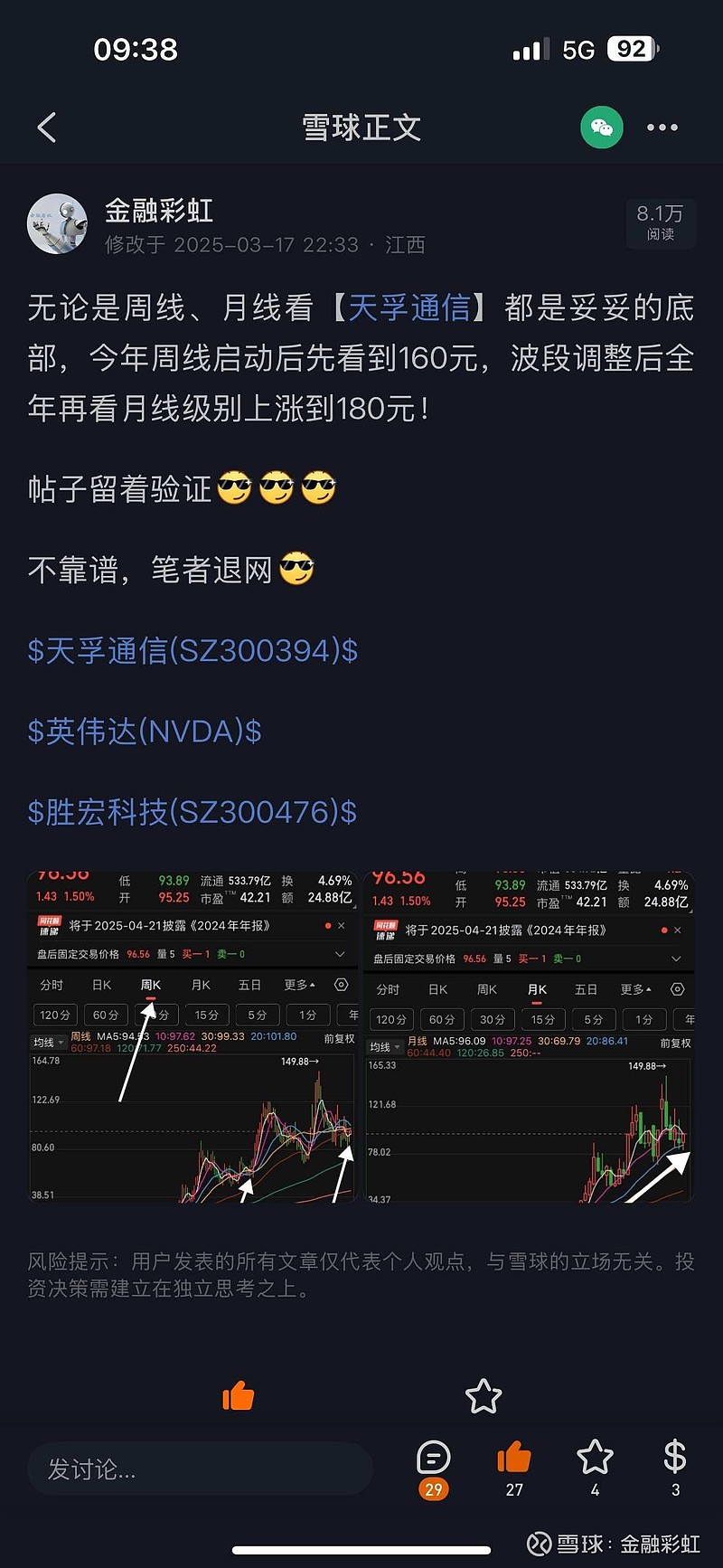Tap the star icon showing 4 favorites
The image size is (723, 1568).
(x=595, y=1462)
